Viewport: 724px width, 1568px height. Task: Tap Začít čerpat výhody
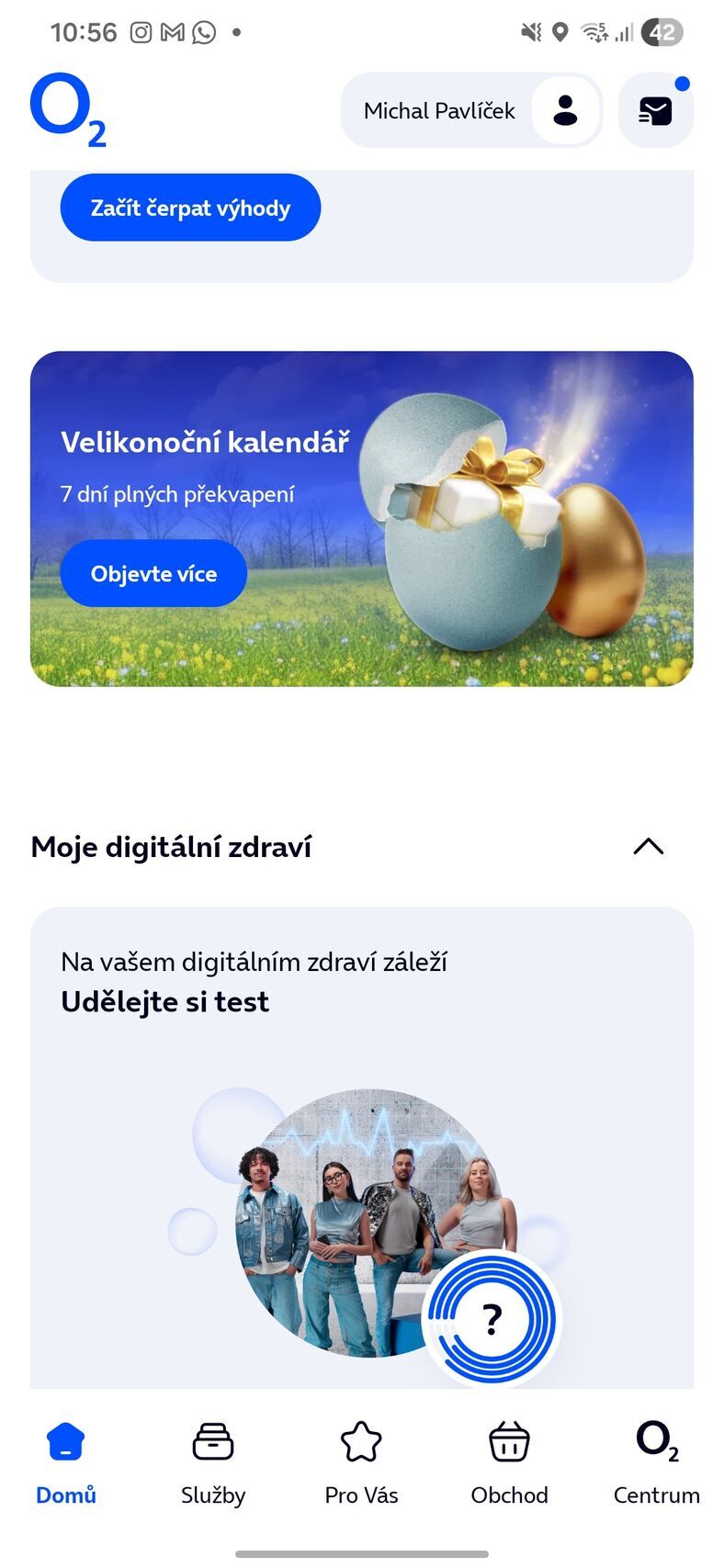click(x=189, y=208)
